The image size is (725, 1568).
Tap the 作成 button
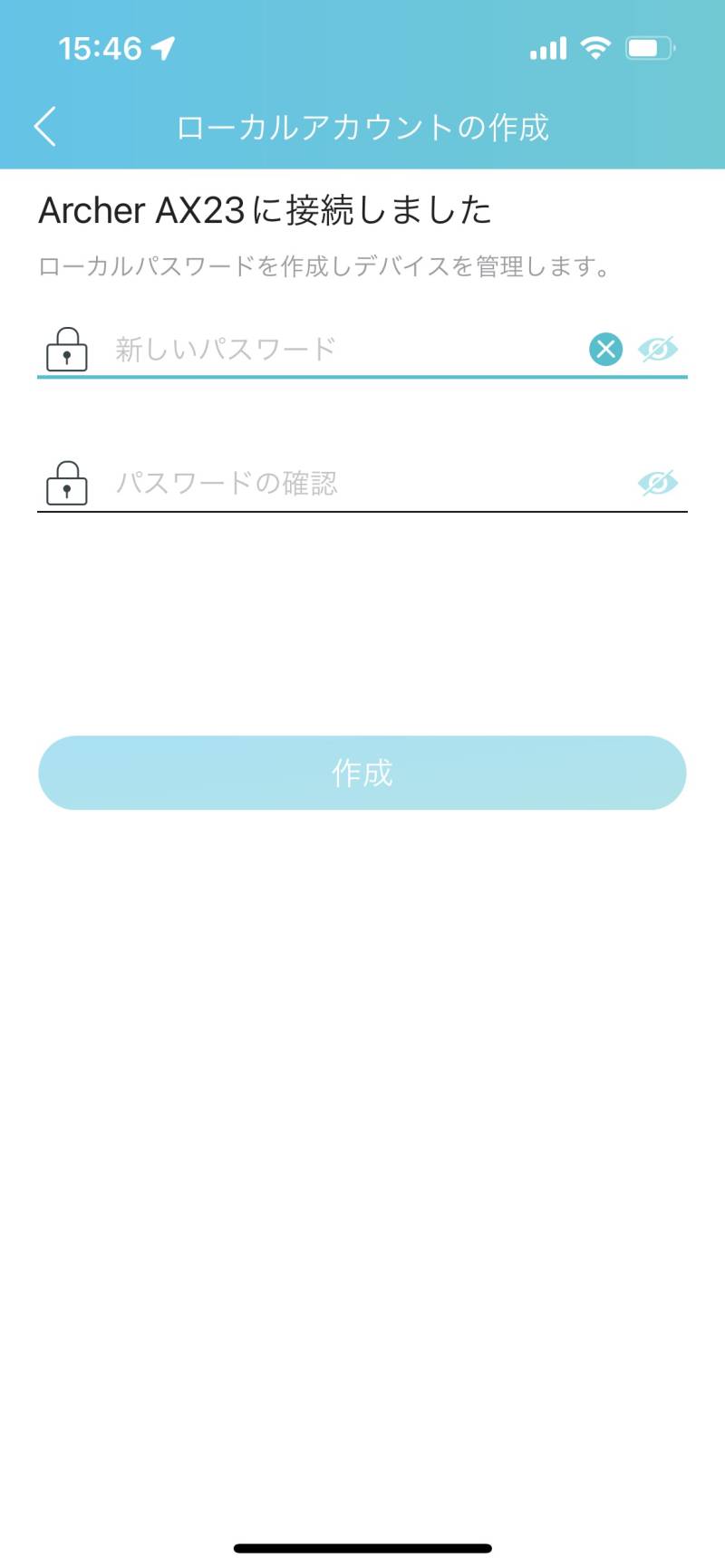click(362, 773)
